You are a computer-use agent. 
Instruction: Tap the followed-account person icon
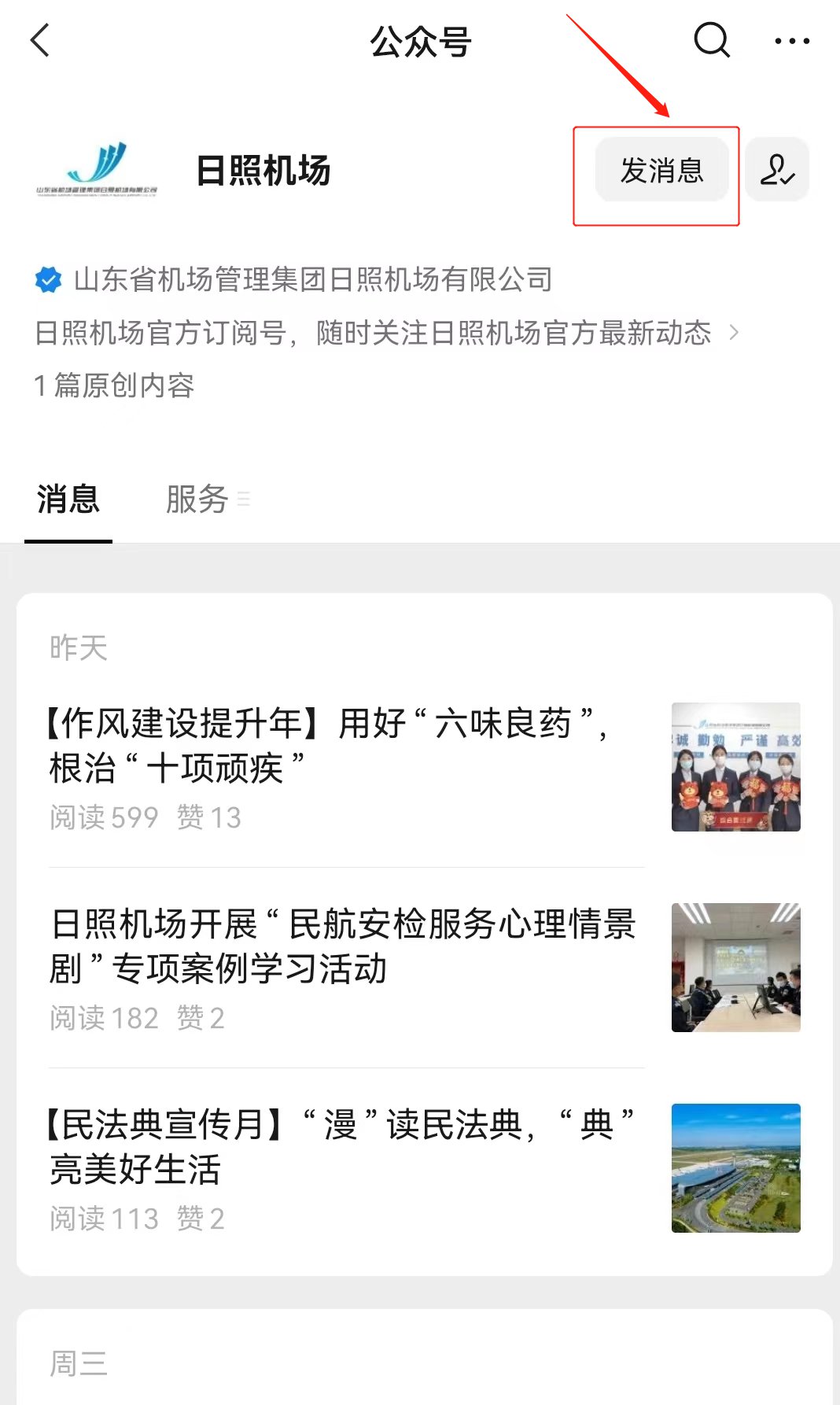[x=777, y=170]
